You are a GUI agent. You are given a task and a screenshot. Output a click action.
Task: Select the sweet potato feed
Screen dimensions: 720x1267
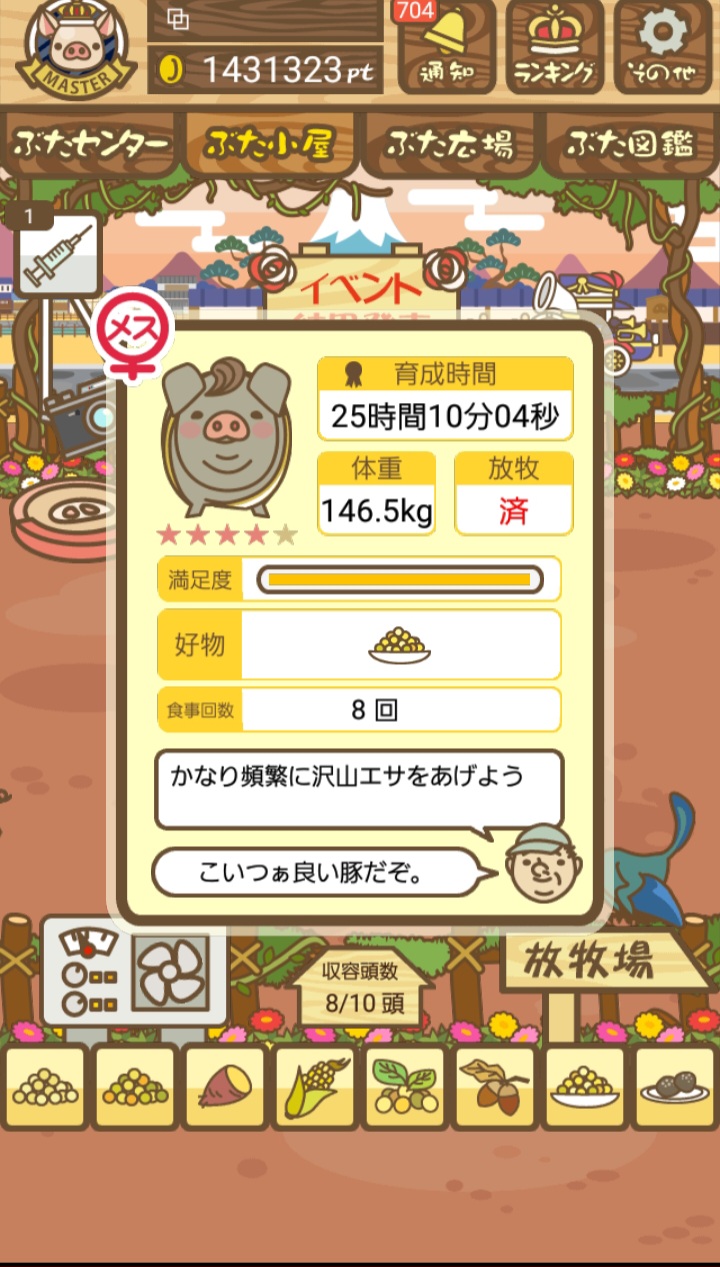[x=224, y=1087]
